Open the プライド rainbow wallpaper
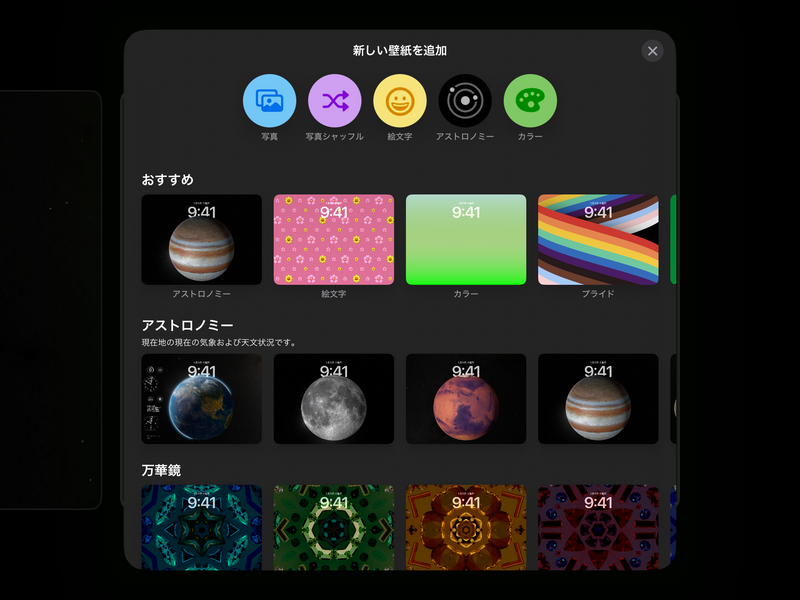Image resolution: width=800 pixels, height=600 pixels. tap(598, 239)
